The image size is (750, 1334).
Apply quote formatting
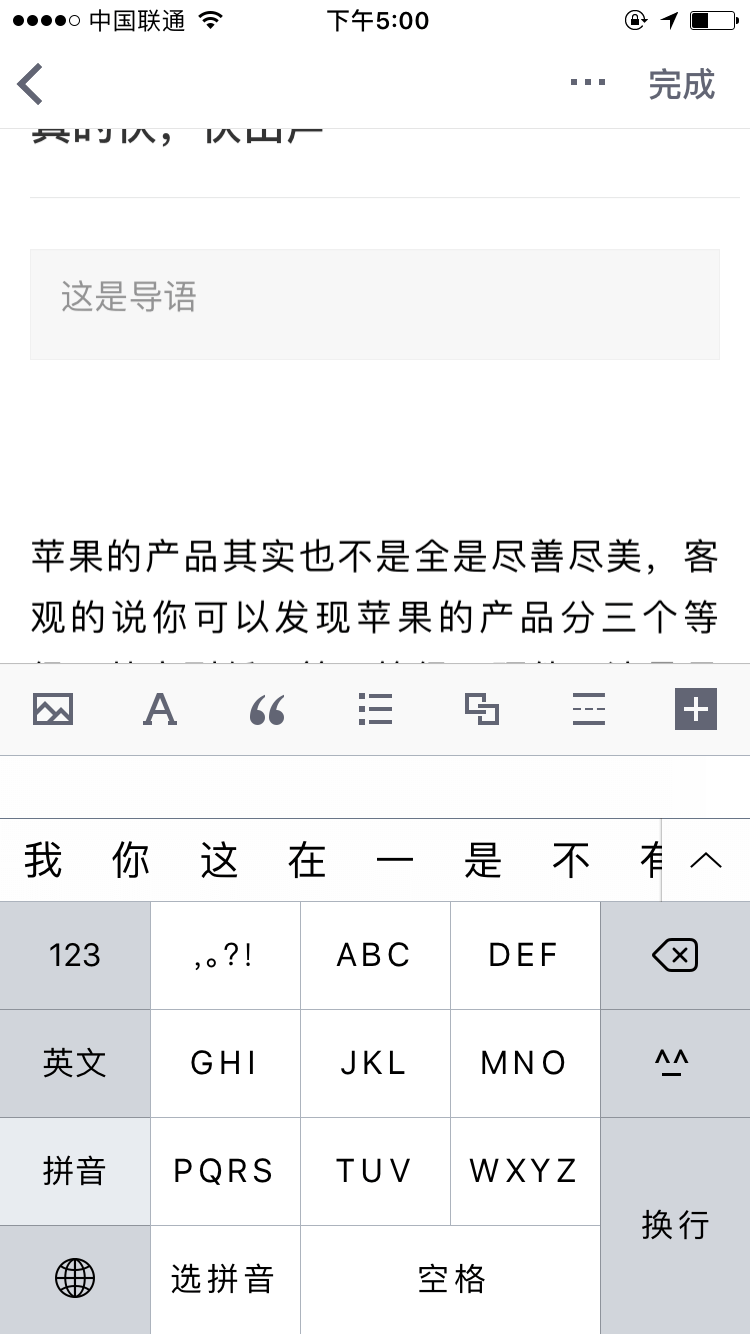[x=267, y=710]
